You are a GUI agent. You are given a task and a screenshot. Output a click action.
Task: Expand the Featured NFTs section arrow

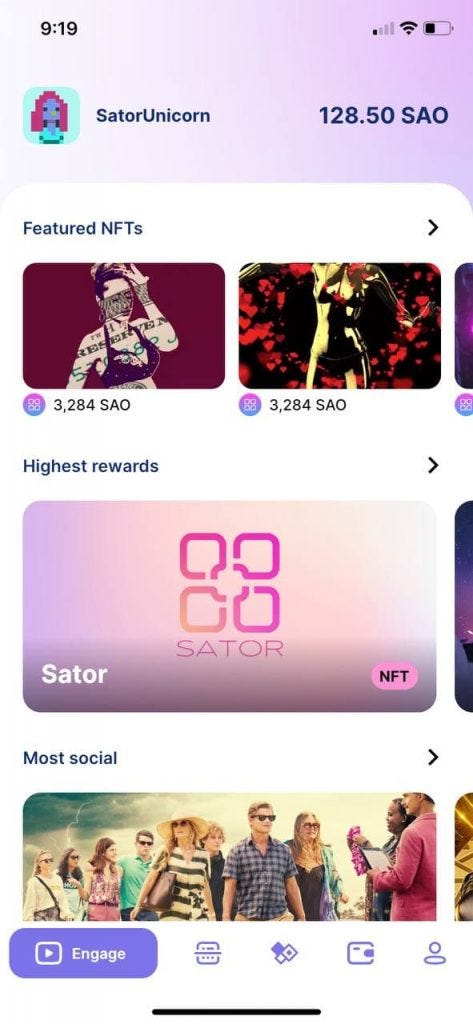[432, 227]
